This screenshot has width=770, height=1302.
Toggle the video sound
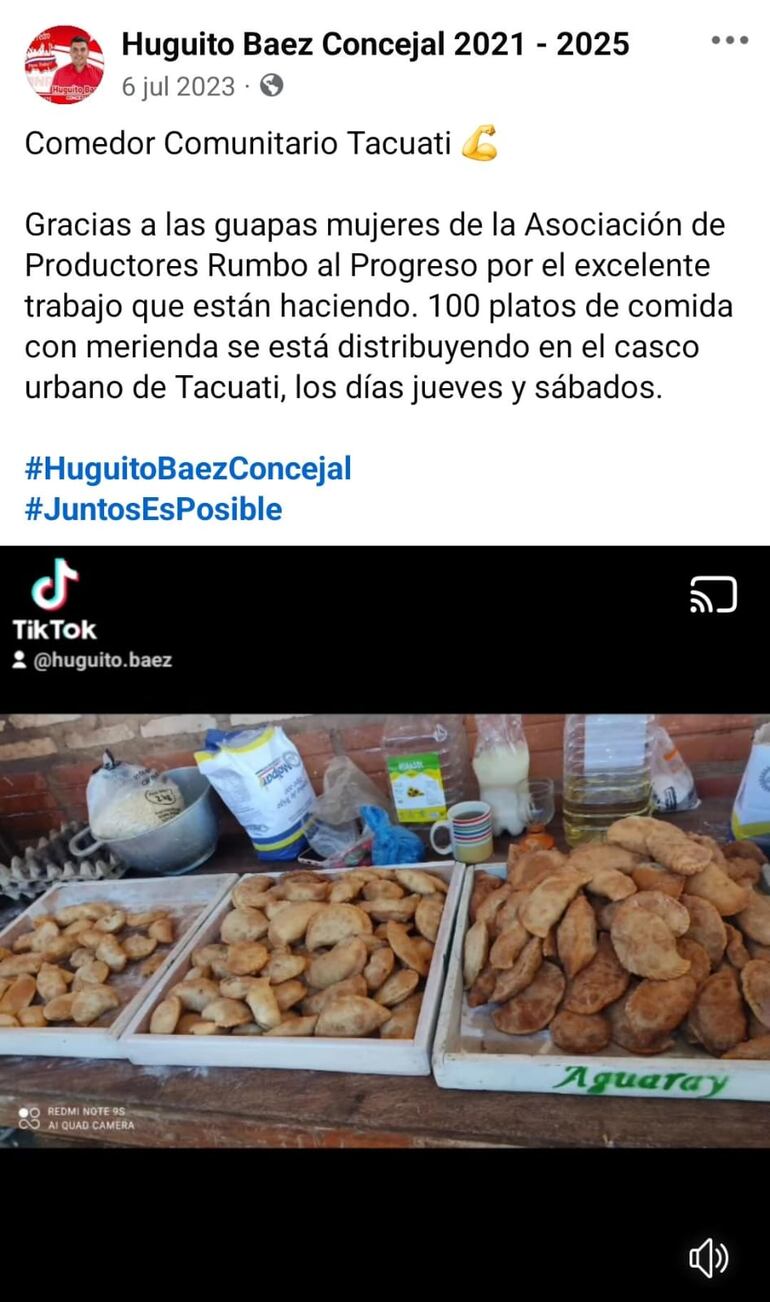tap(708, 1257)
